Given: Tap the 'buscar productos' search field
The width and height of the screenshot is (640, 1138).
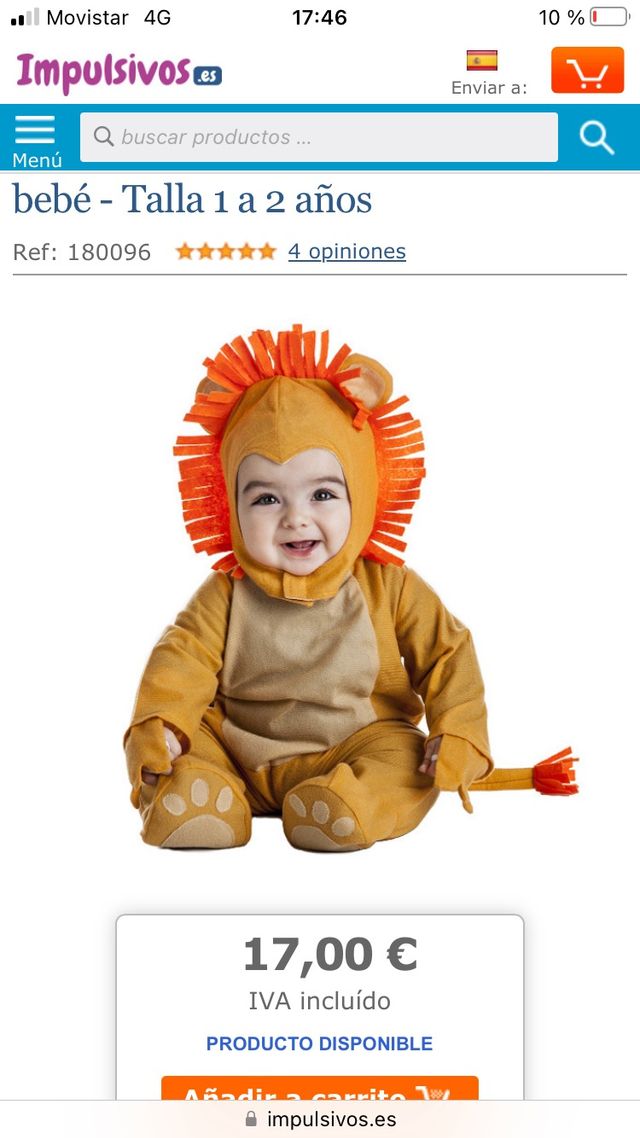Looking at the screenshot, I should 320,137.
